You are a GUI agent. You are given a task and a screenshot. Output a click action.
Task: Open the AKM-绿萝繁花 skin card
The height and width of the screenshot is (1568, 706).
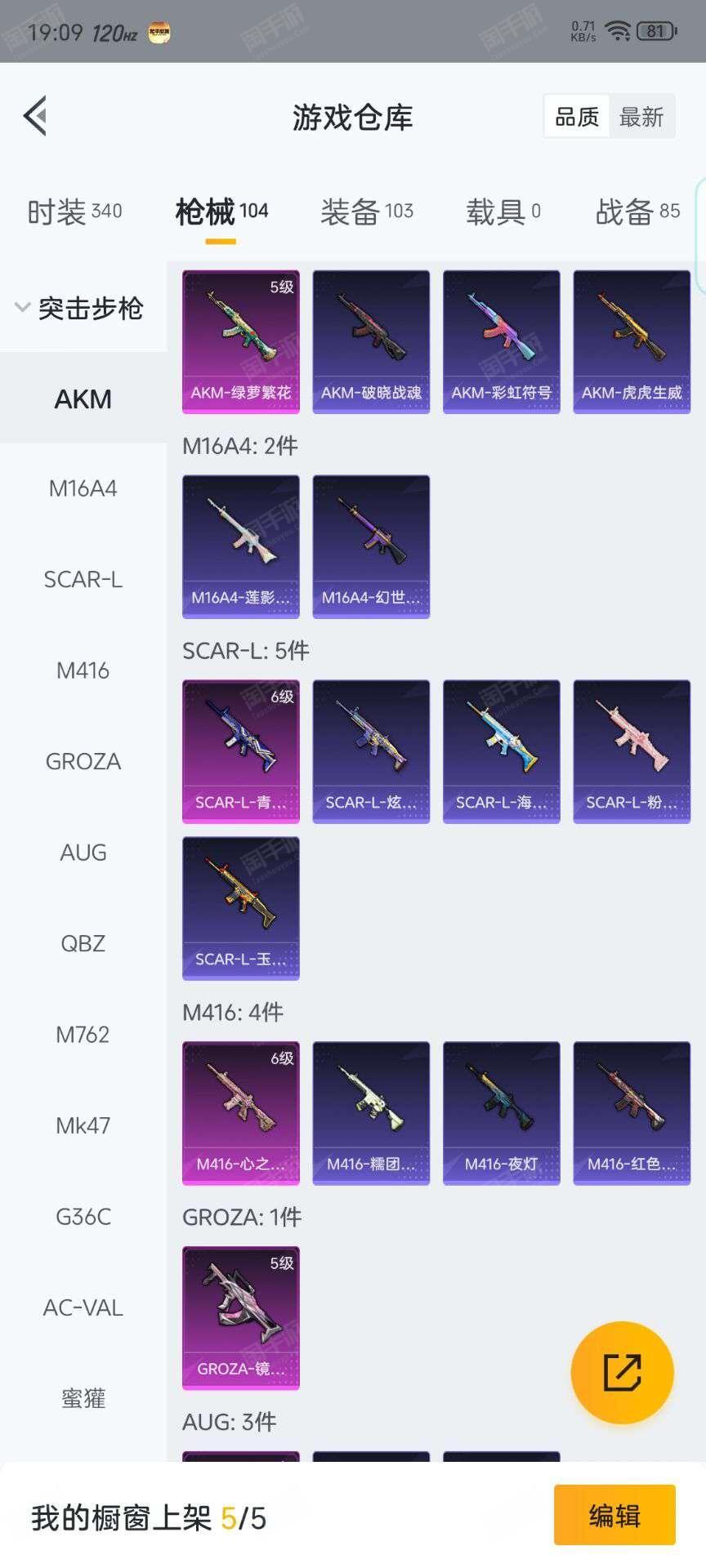[x=241, y=342]
